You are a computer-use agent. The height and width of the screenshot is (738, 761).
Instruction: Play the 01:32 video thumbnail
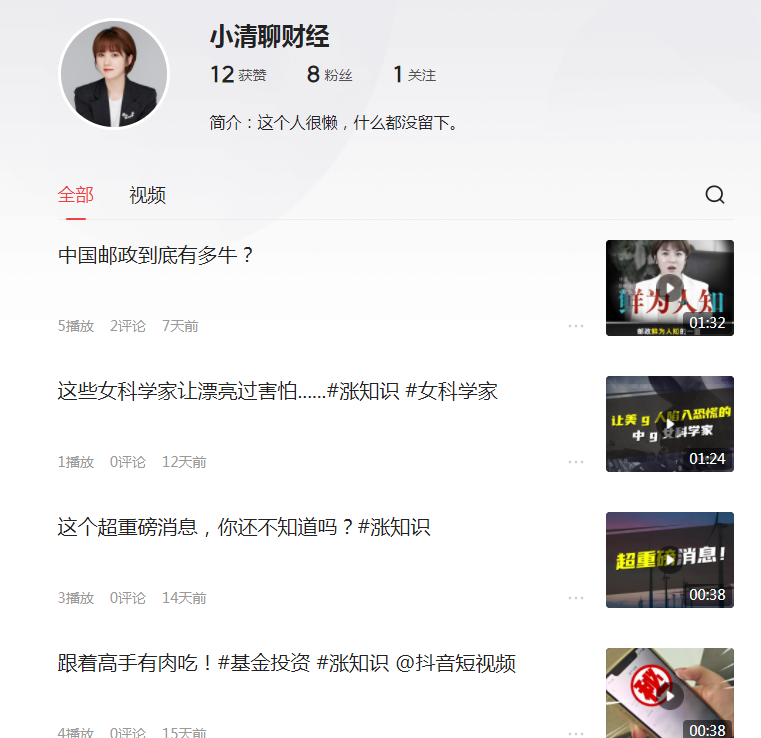coord(669,288)
